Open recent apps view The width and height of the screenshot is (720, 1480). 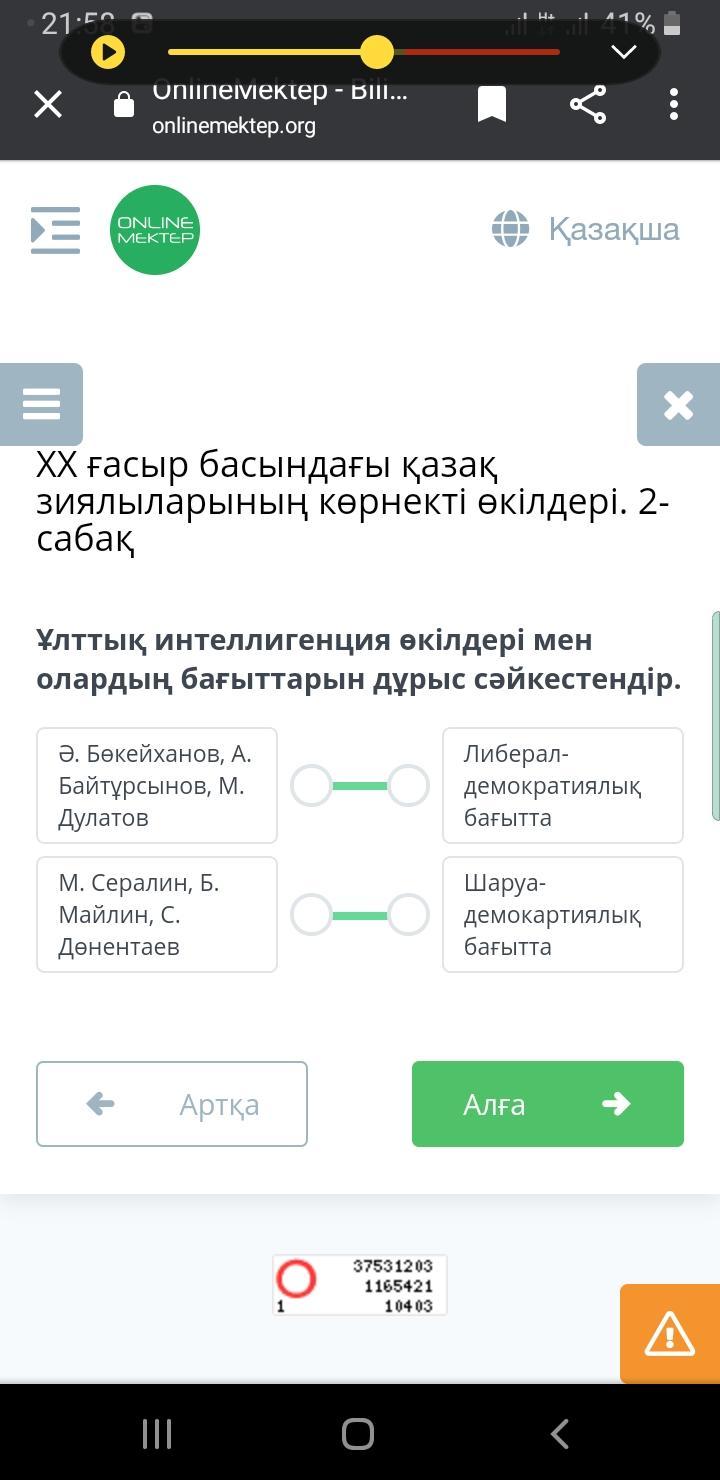pos(157,1434)
